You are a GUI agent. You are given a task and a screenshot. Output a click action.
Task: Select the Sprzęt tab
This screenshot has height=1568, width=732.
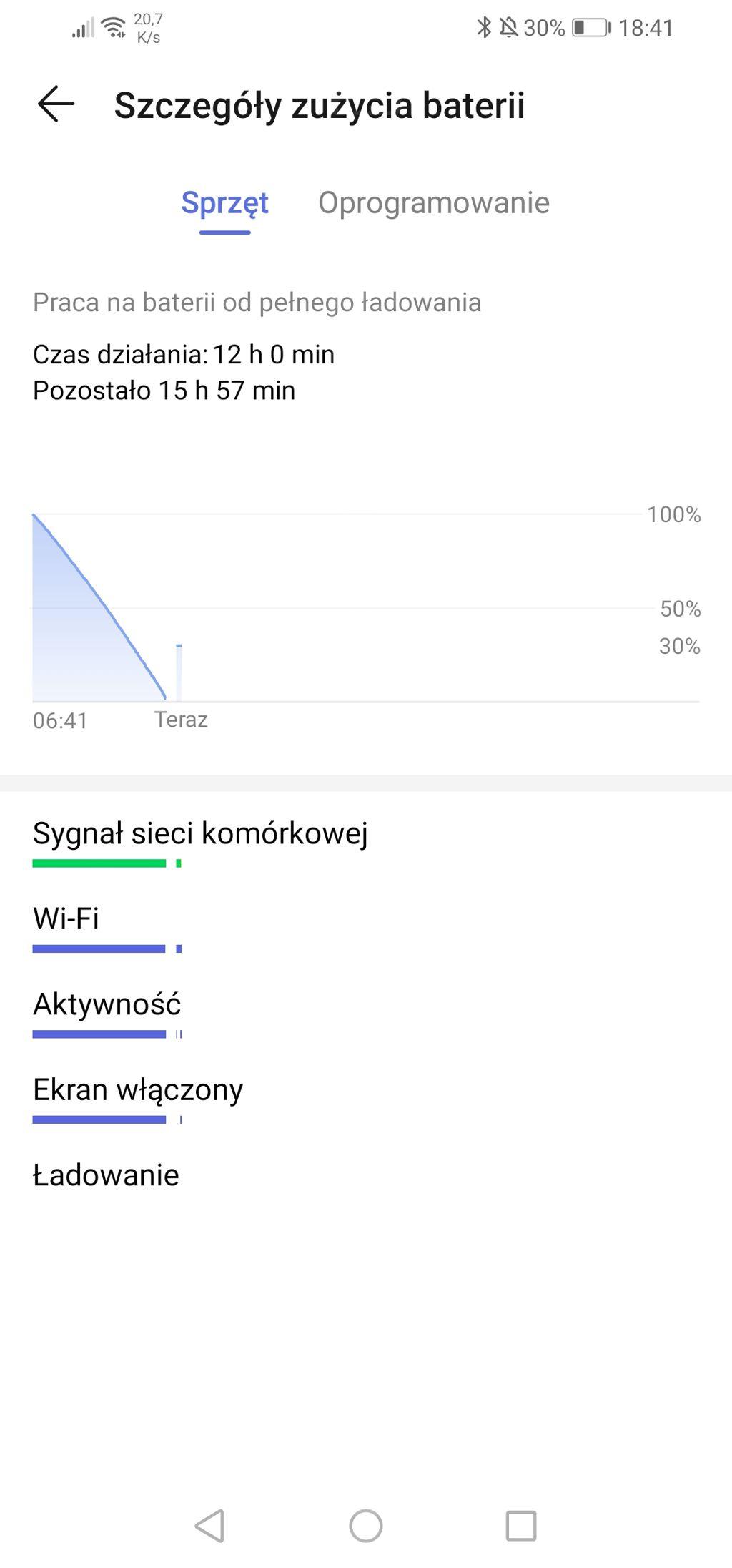(x=224, y=203)
